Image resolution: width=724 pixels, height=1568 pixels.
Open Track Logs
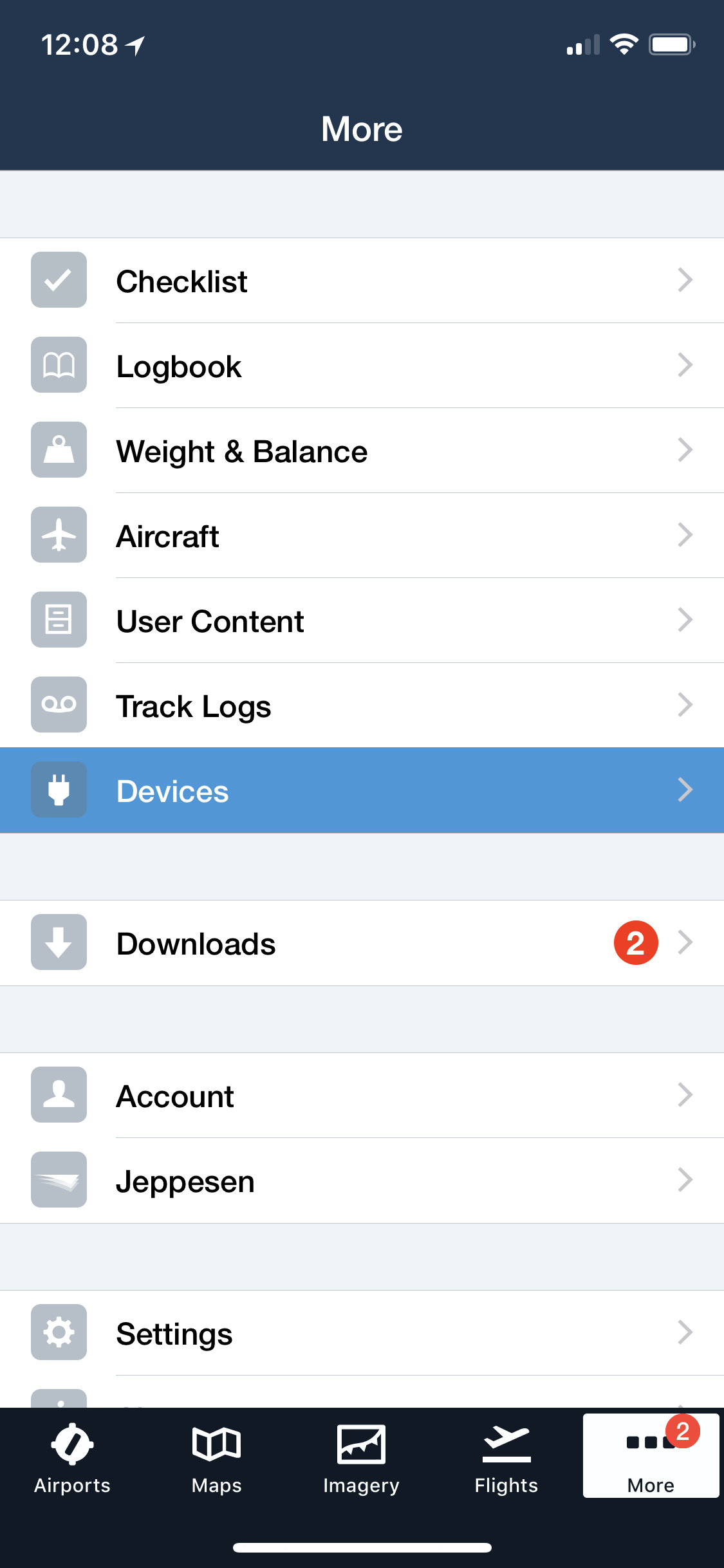coord(362,705)
